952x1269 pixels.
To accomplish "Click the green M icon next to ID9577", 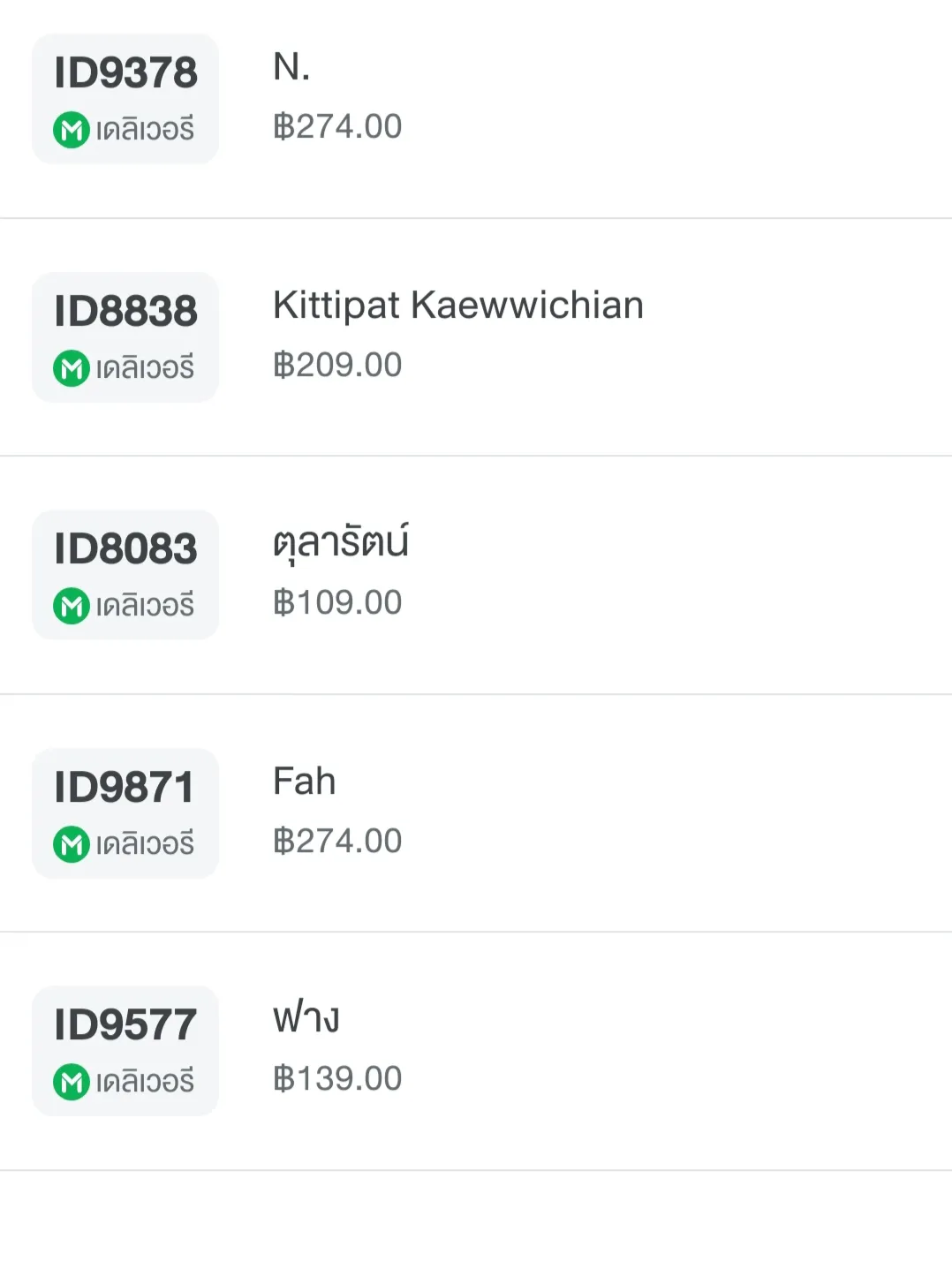I will pyautogui.click(x=70, y=1081).
